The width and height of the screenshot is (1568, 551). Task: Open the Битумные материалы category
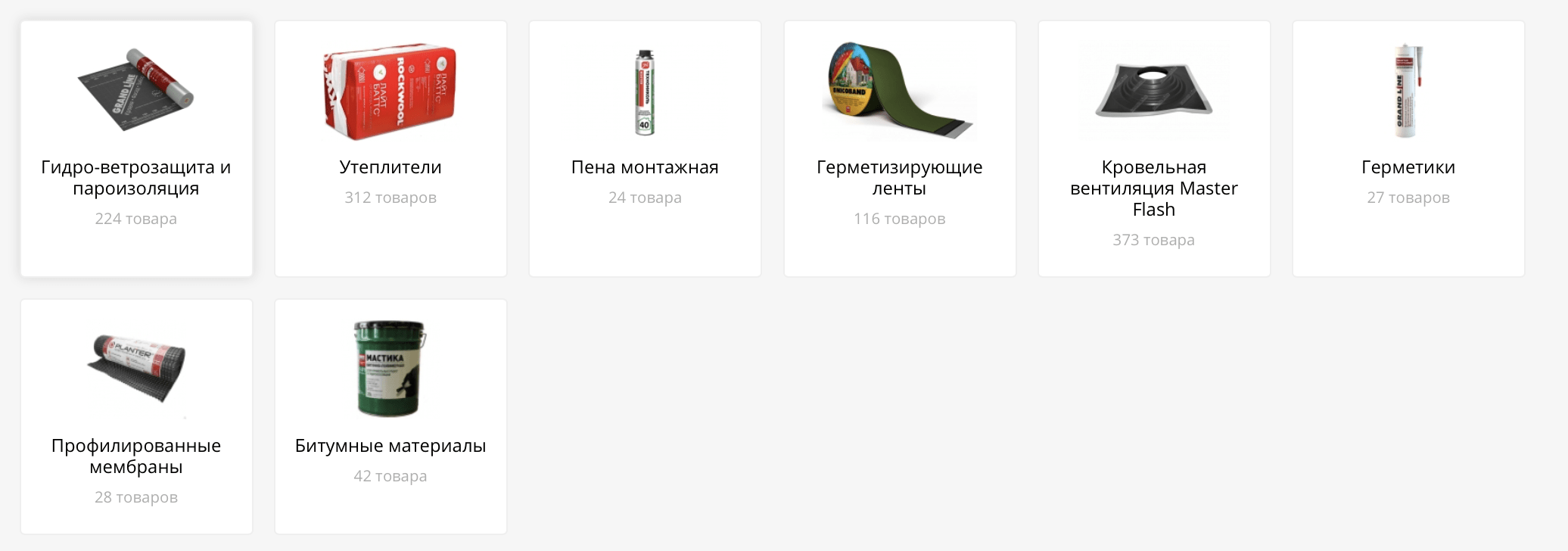pos(390,445)
